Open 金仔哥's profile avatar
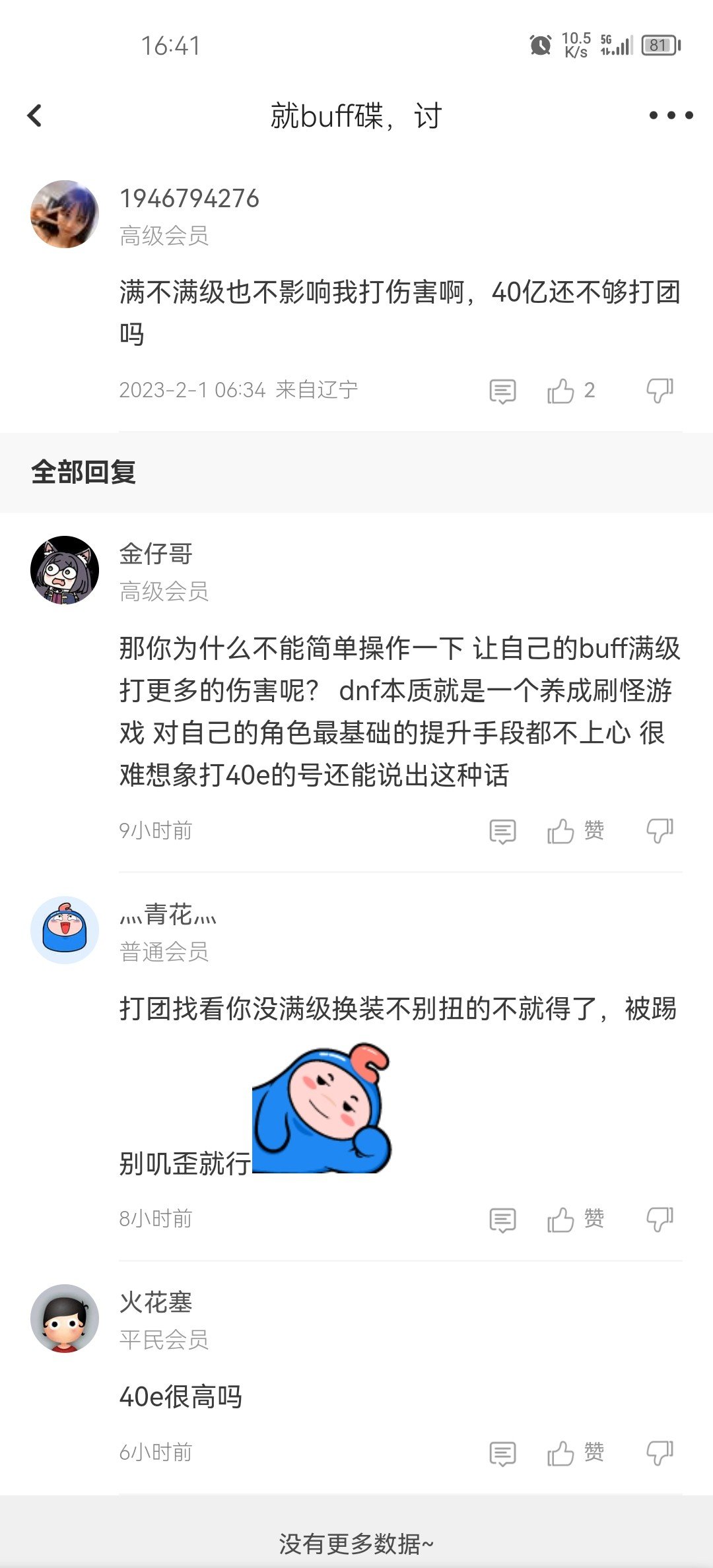Screen dimensions: 713x1568 pos(65,570)
